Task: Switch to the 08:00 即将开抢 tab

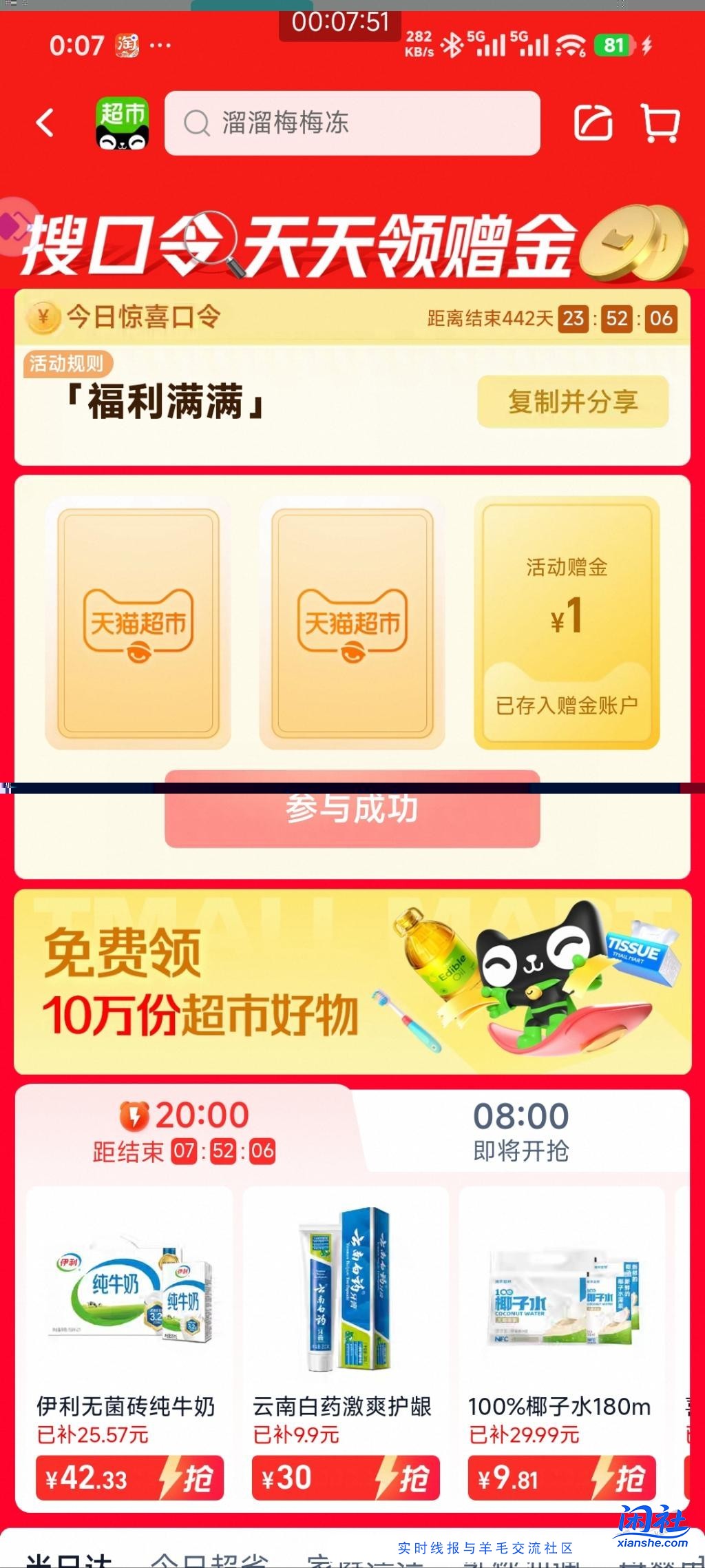Action: (521, 1128)
